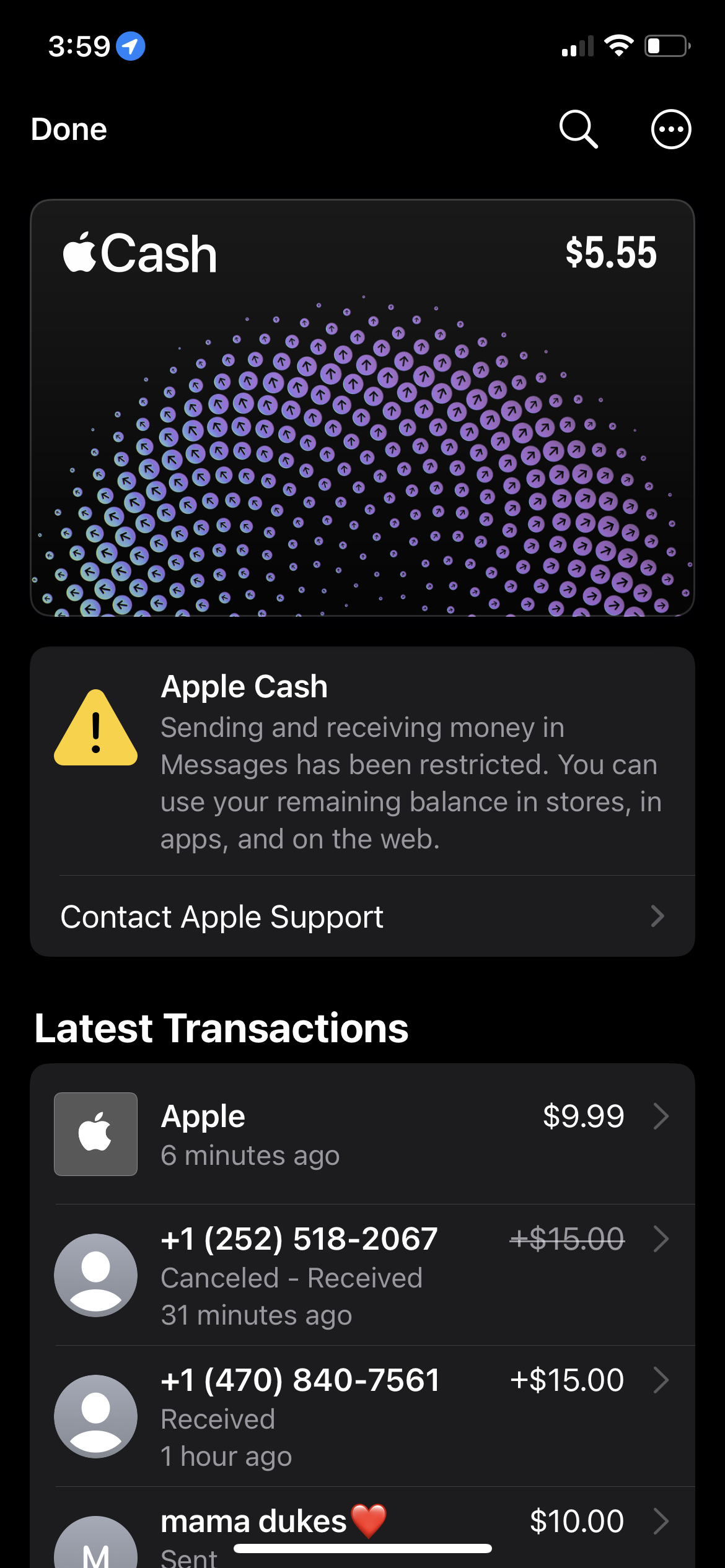725x1568 pixels.
Task: Open the mama dukes $10.00 transaction
Action: coord(362,1528)
